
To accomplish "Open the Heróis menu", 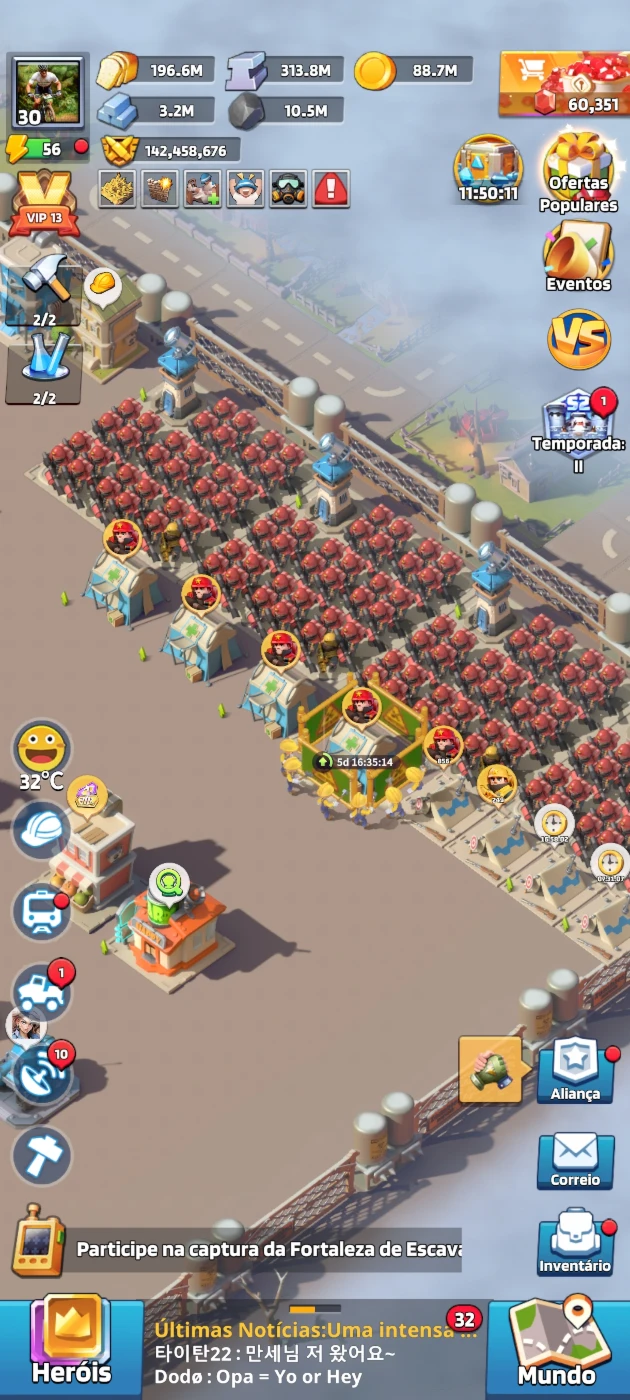I will pos(71,1345).
